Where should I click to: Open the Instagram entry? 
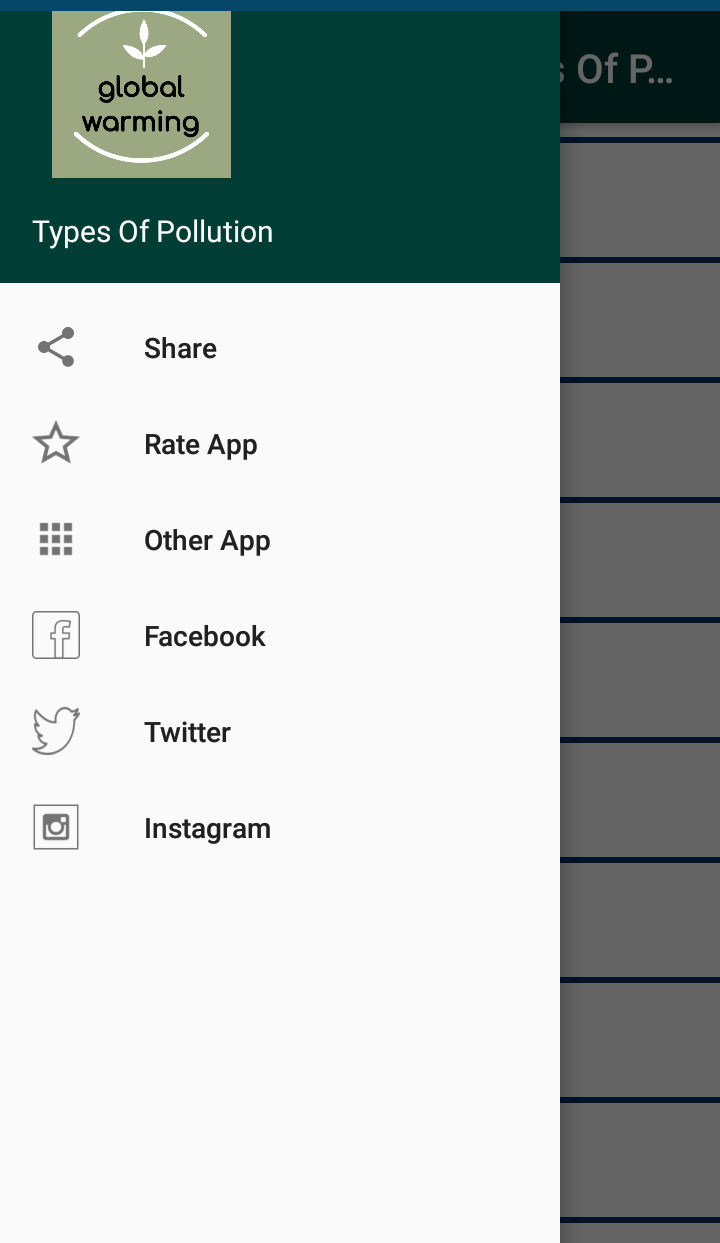(280, 828)
